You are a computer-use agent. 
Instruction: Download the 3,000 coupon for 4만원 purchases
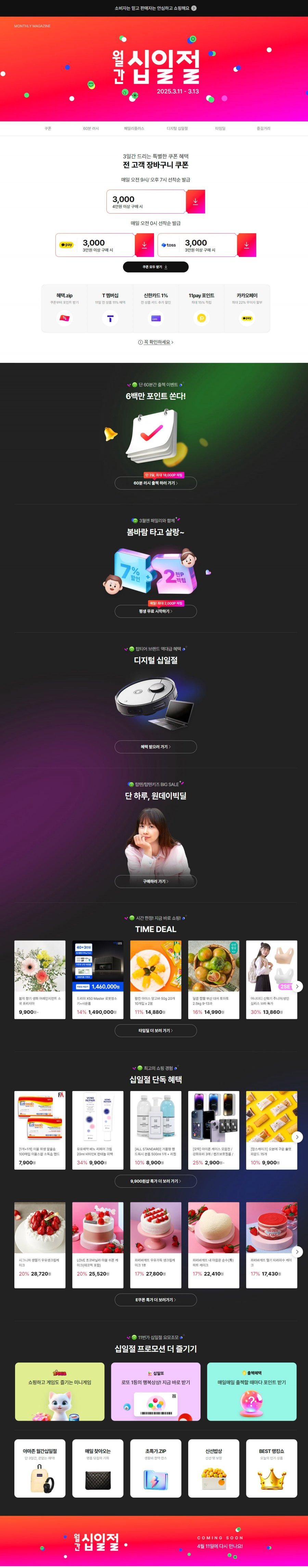(x=195, y=202)
